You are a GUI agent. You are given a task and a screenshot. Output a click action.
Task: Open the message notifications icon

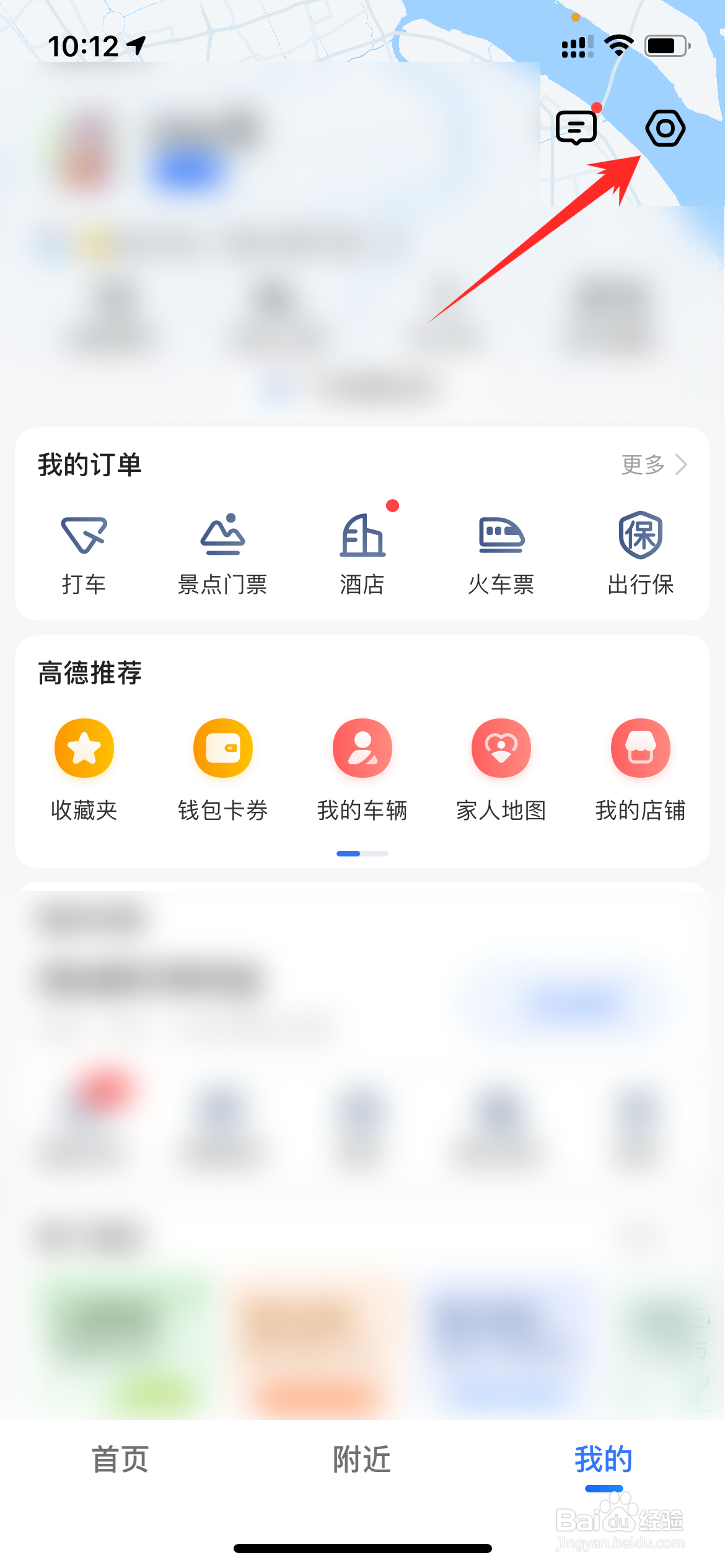coord(575,128)
